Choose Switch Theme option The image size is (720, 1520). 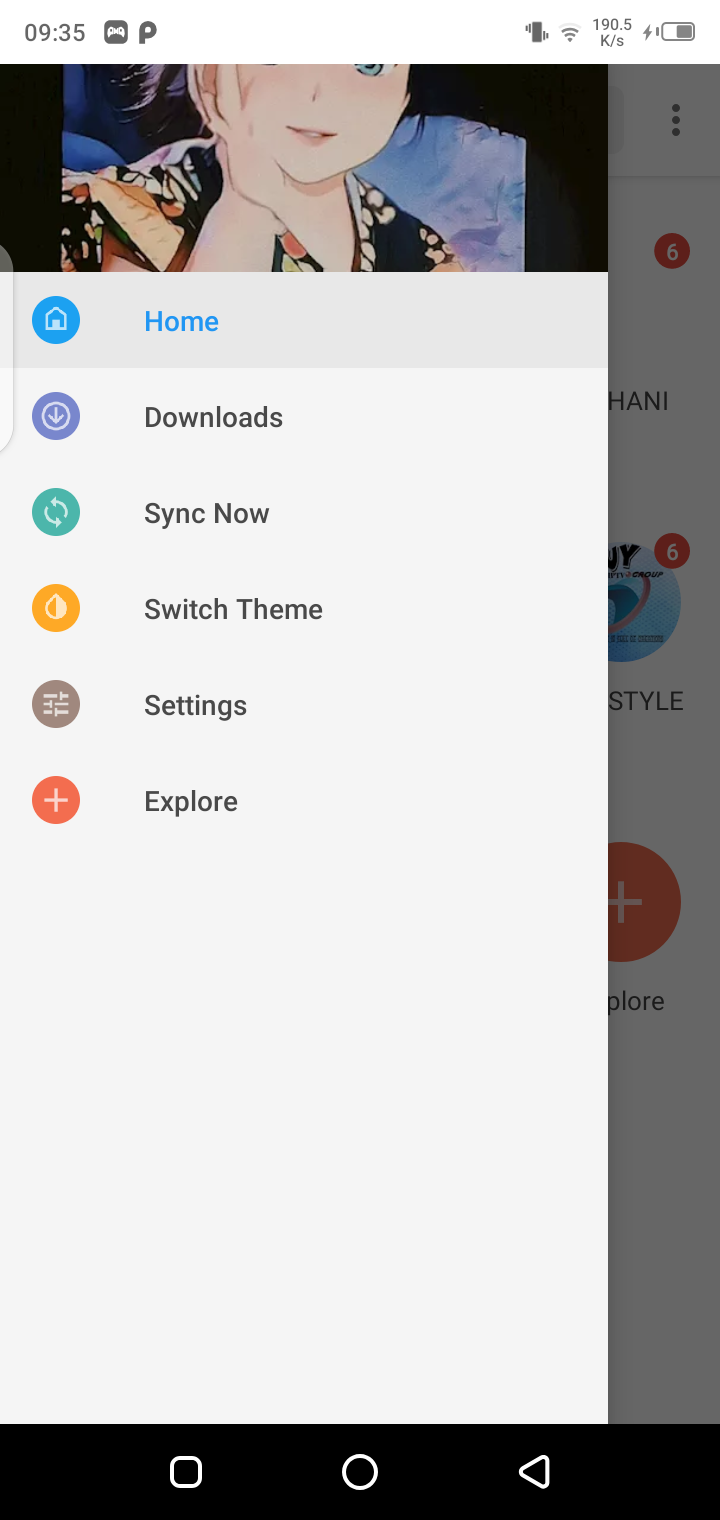(233, 609)
